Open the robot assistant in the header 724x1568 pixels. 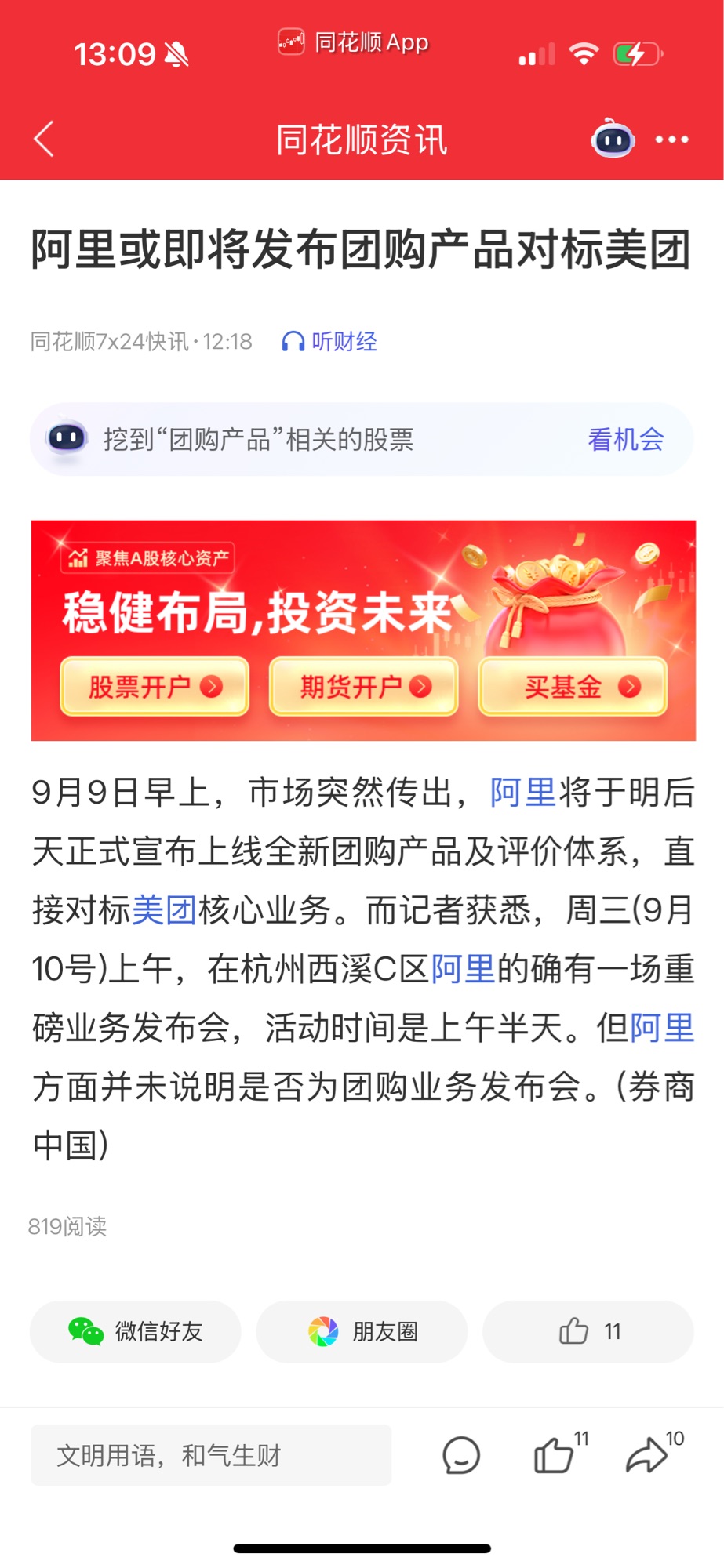(x=612, y=140)
